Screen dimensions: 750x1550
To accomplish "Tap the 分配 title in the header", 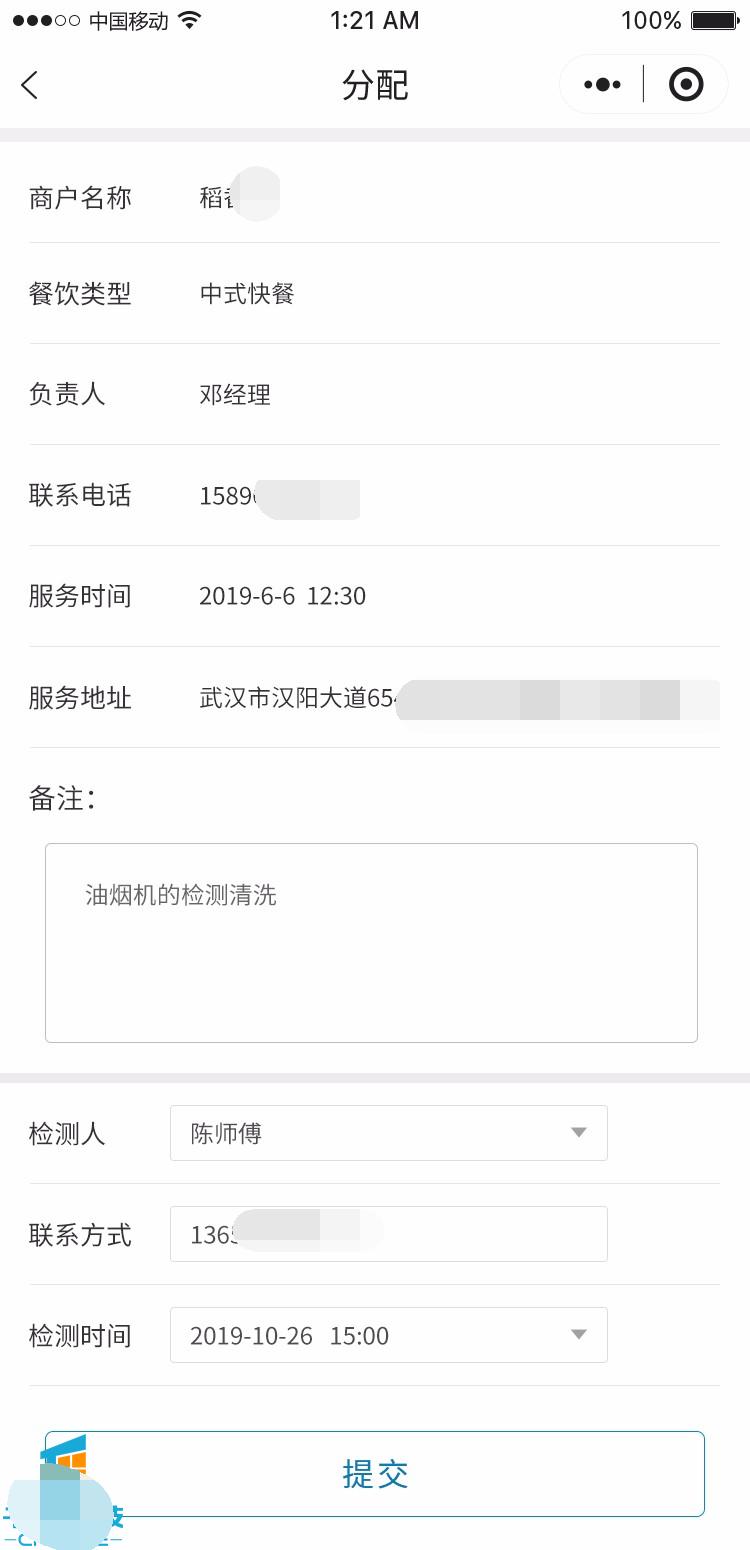I will click(375, 84).
